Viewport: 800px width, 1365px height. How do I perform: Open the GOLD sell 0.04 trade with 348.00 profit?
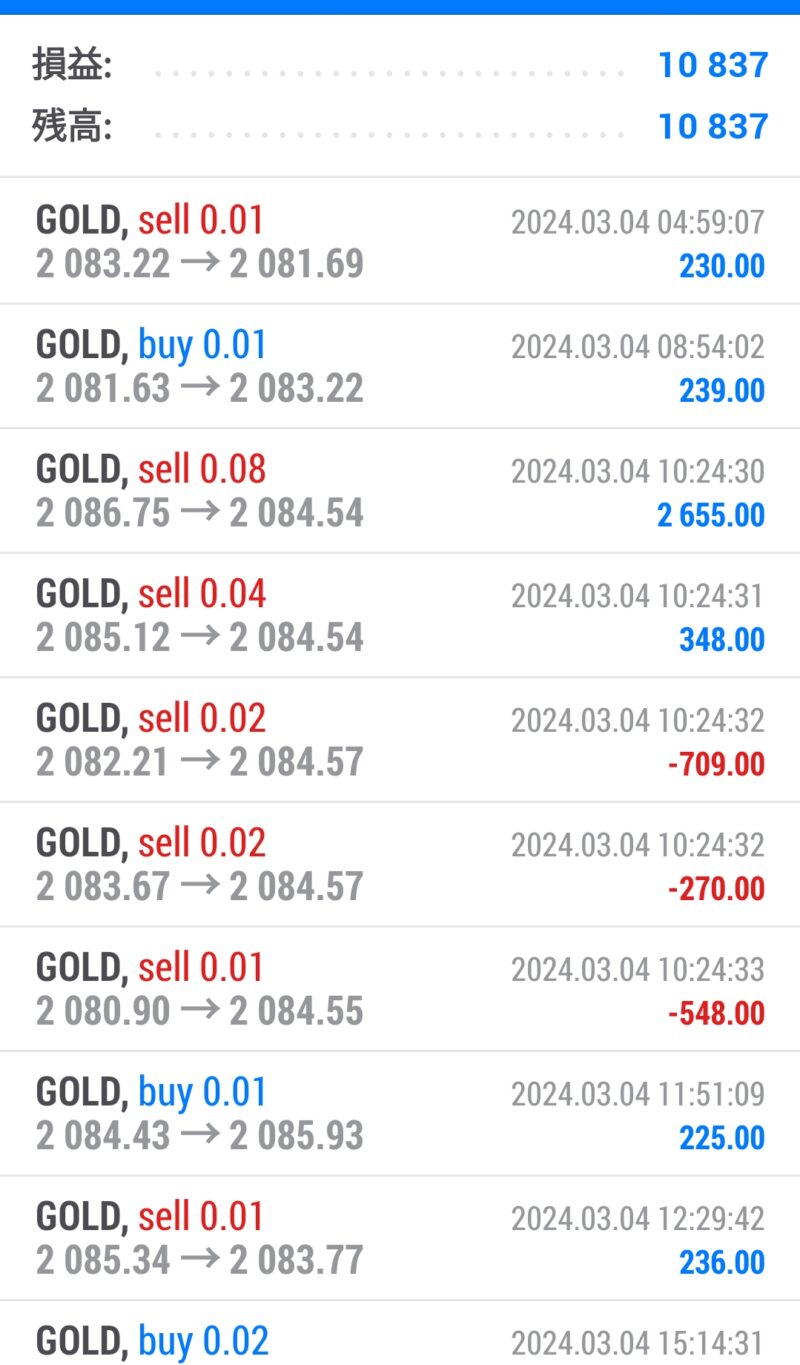pos(400,616)
